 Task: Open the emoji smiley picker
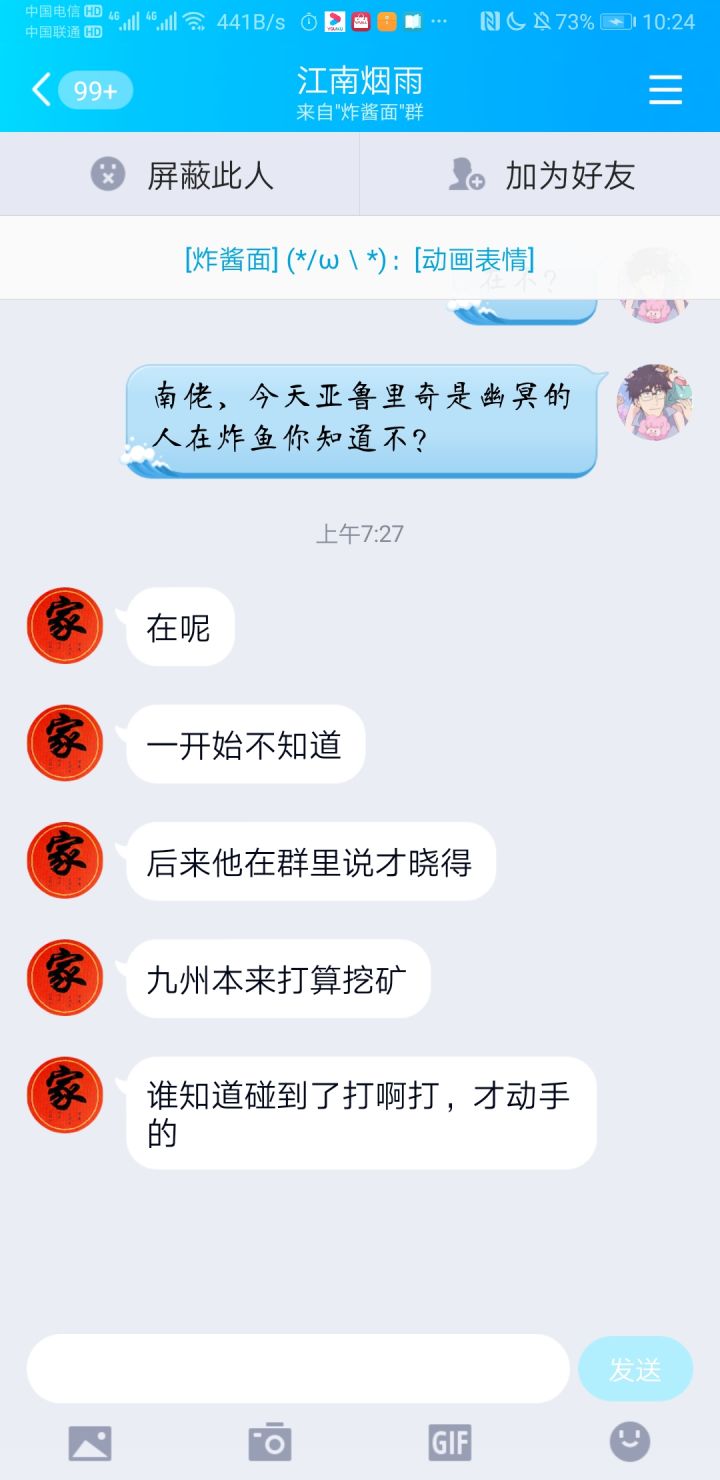pos(630,1441)
